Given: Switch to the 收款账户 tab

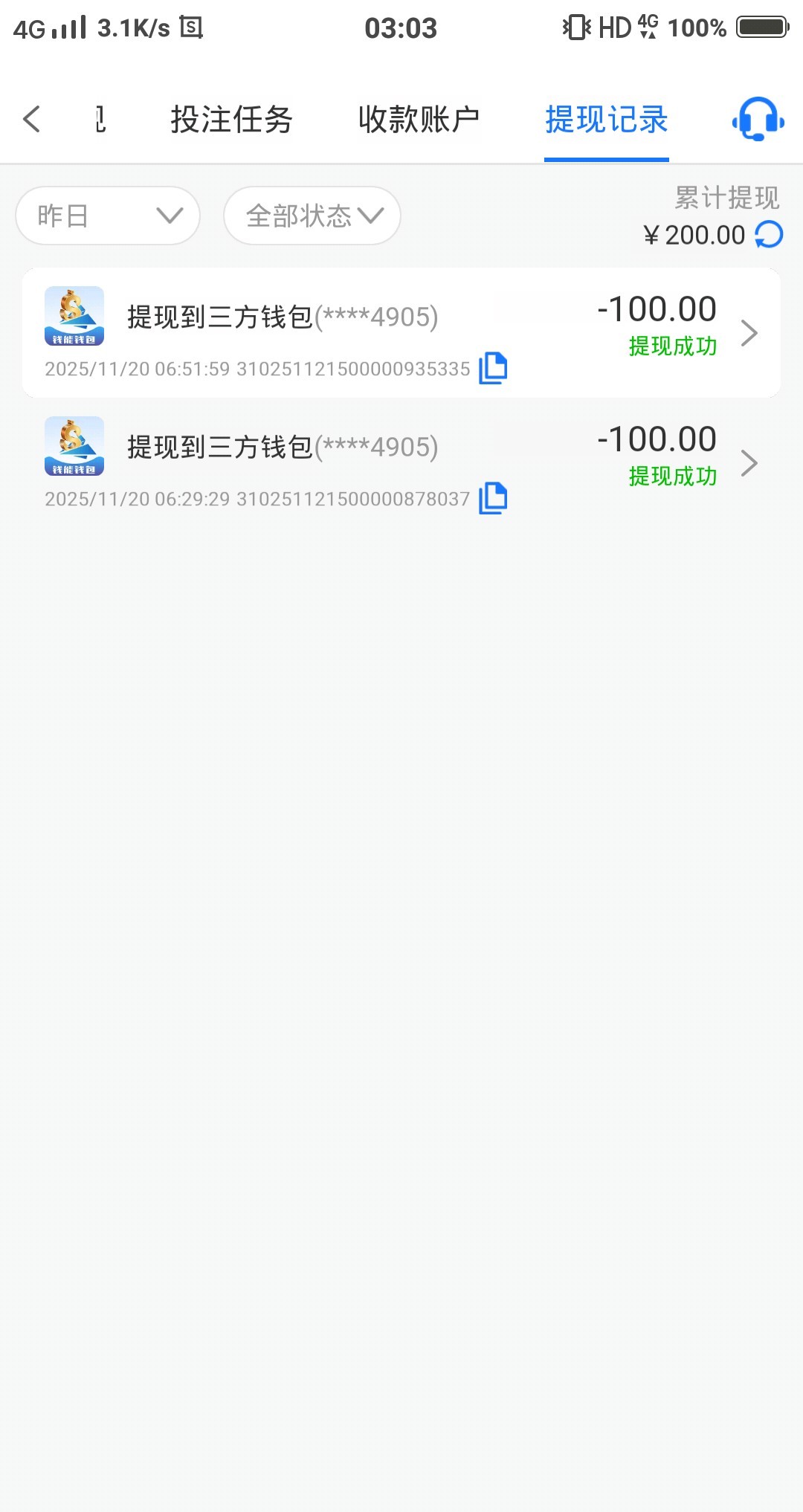Looking at the screenshot, I should pyautogui.click(x=419, y=119).
